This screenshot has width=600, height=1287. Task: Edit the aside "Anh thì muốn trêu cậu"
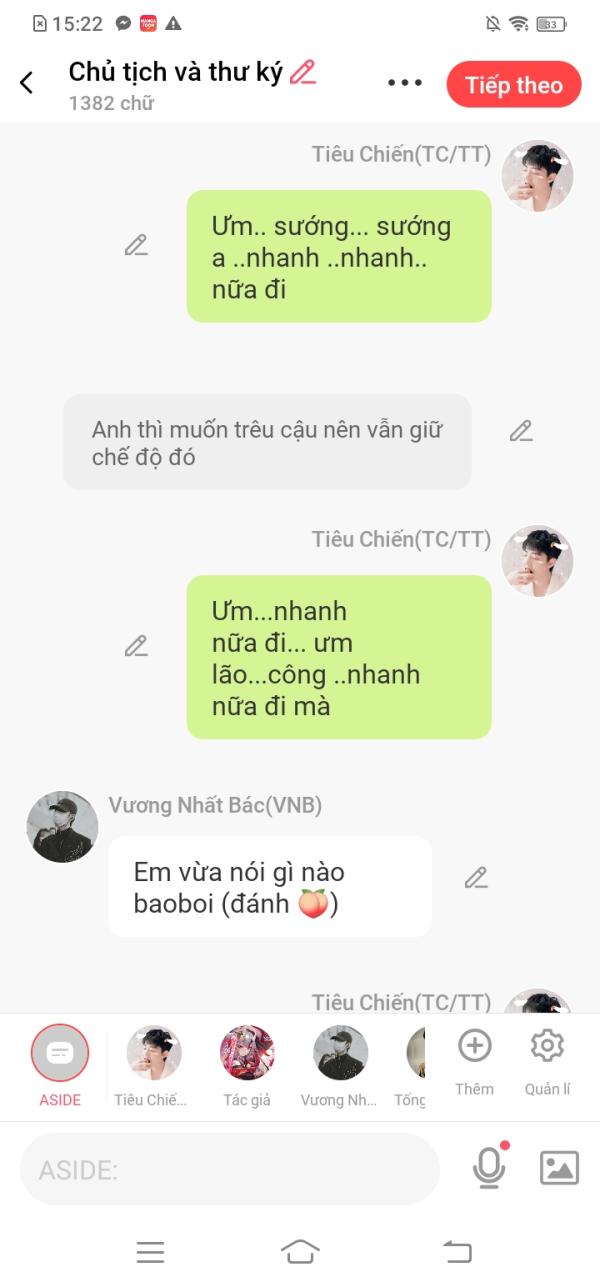[x=521, y=431]
